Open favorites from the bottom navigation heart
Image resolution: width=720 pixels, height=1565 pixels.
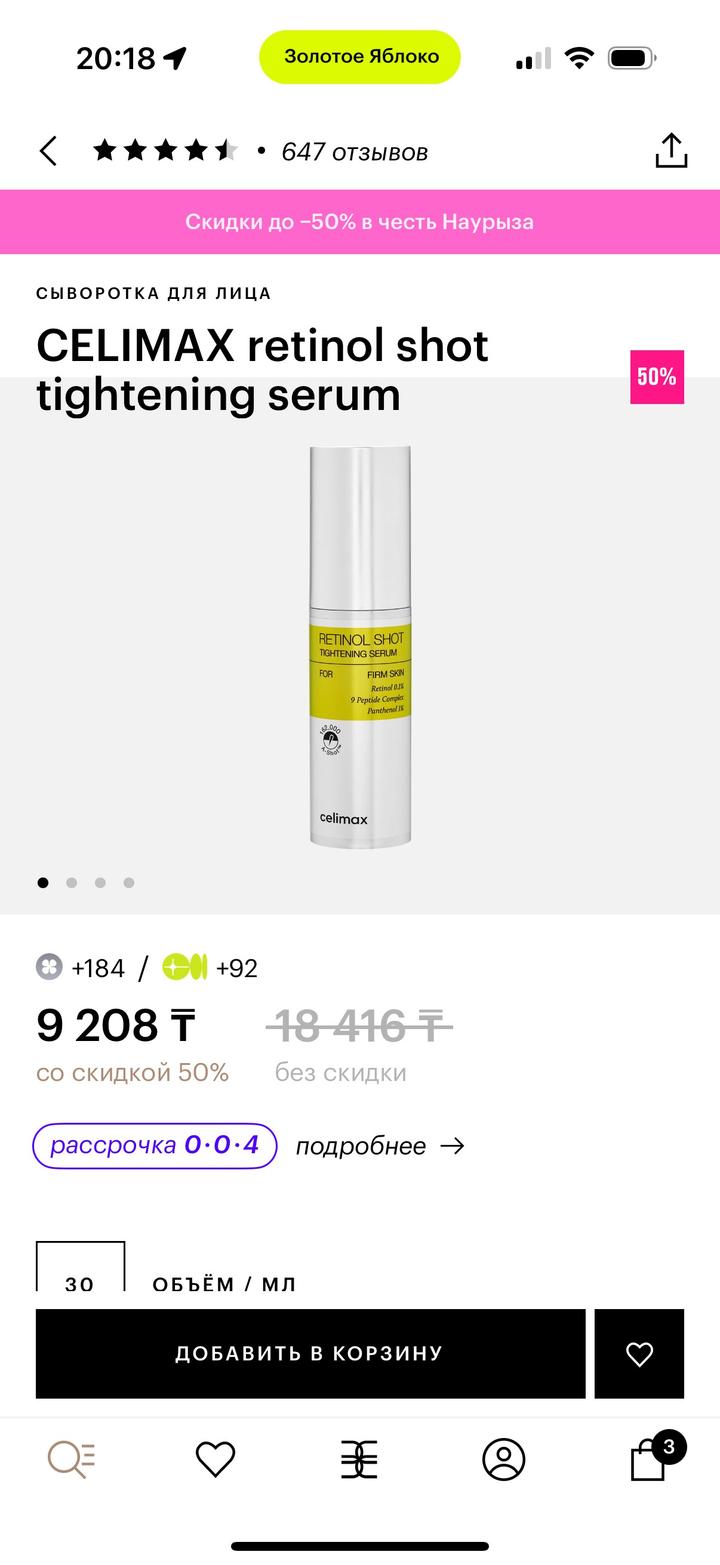(215, 1459)
